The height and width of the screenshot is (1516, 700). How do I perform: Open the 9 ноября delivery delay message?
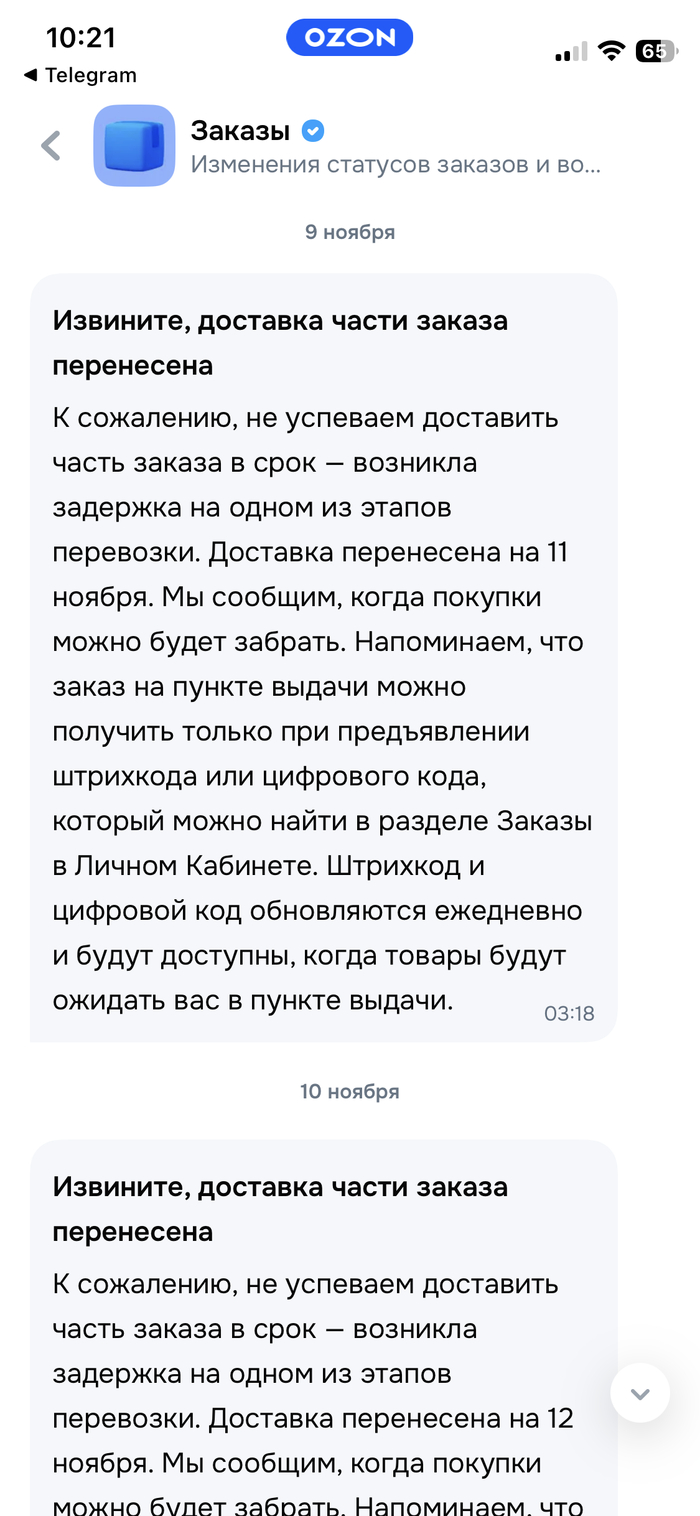323,657
